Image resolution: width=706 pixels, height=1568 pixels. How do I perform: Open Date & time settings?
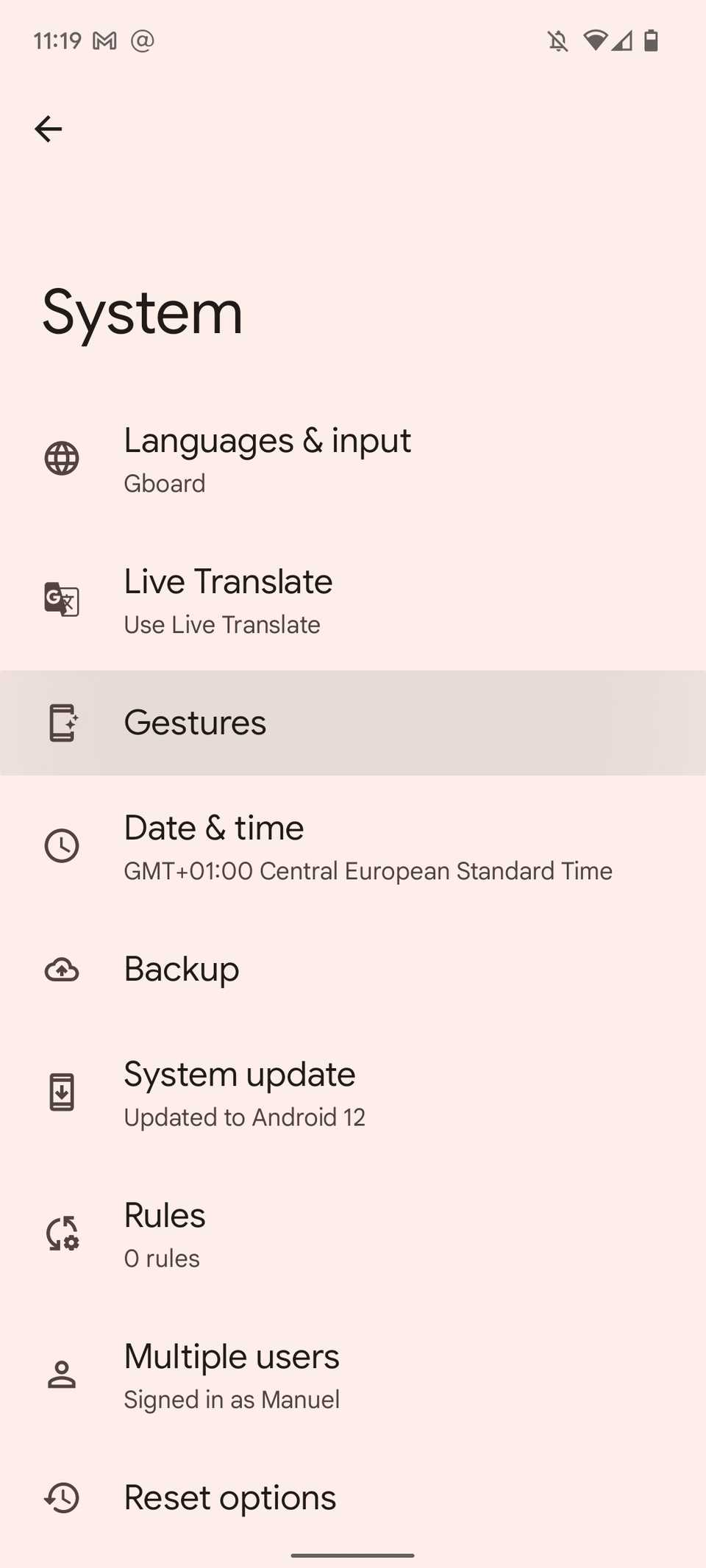click(x=294, y=846)
